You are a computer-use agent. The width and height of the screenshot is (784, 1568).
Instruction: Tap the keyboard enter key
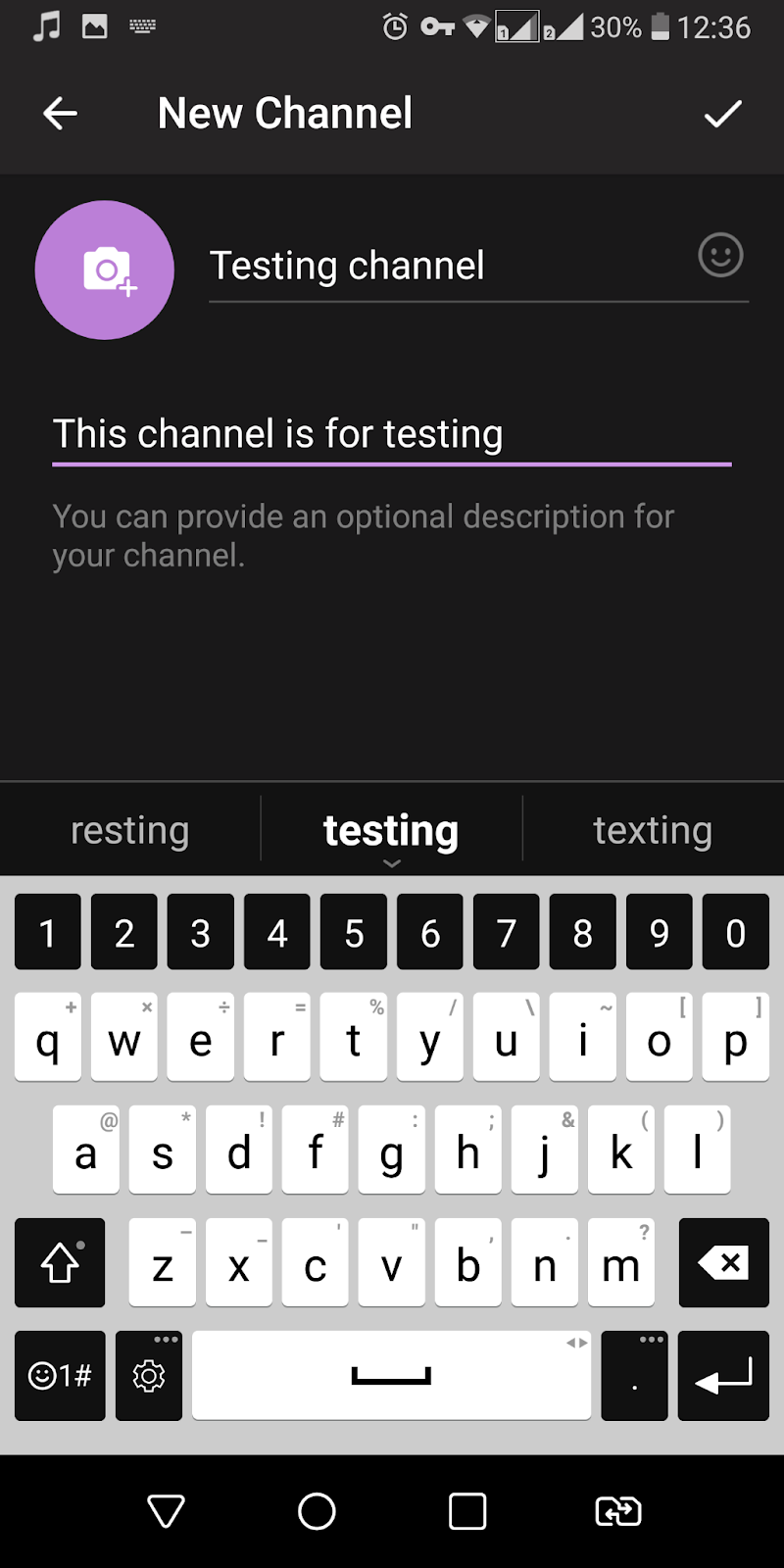[723, 1376]
